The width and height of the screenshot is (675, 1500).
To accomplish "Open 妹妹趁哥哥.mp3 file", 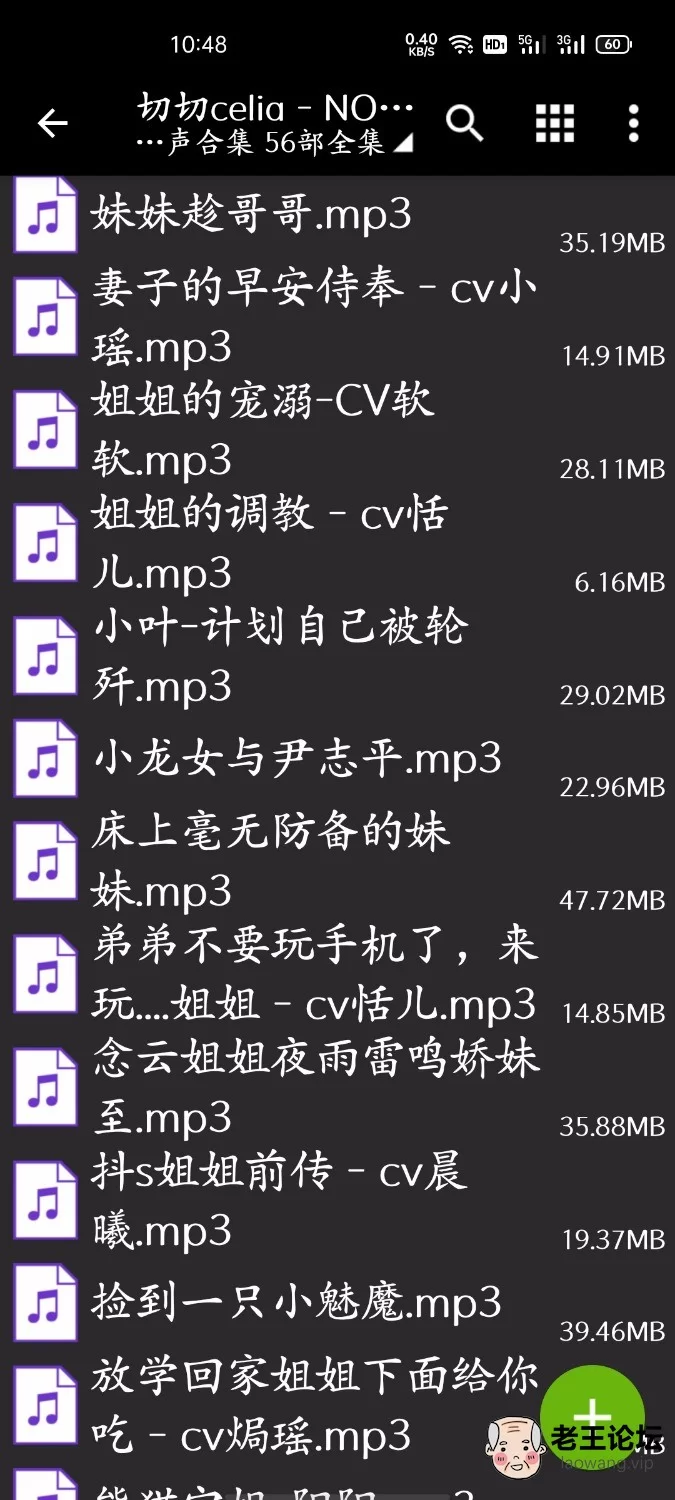I will point(337,216).
